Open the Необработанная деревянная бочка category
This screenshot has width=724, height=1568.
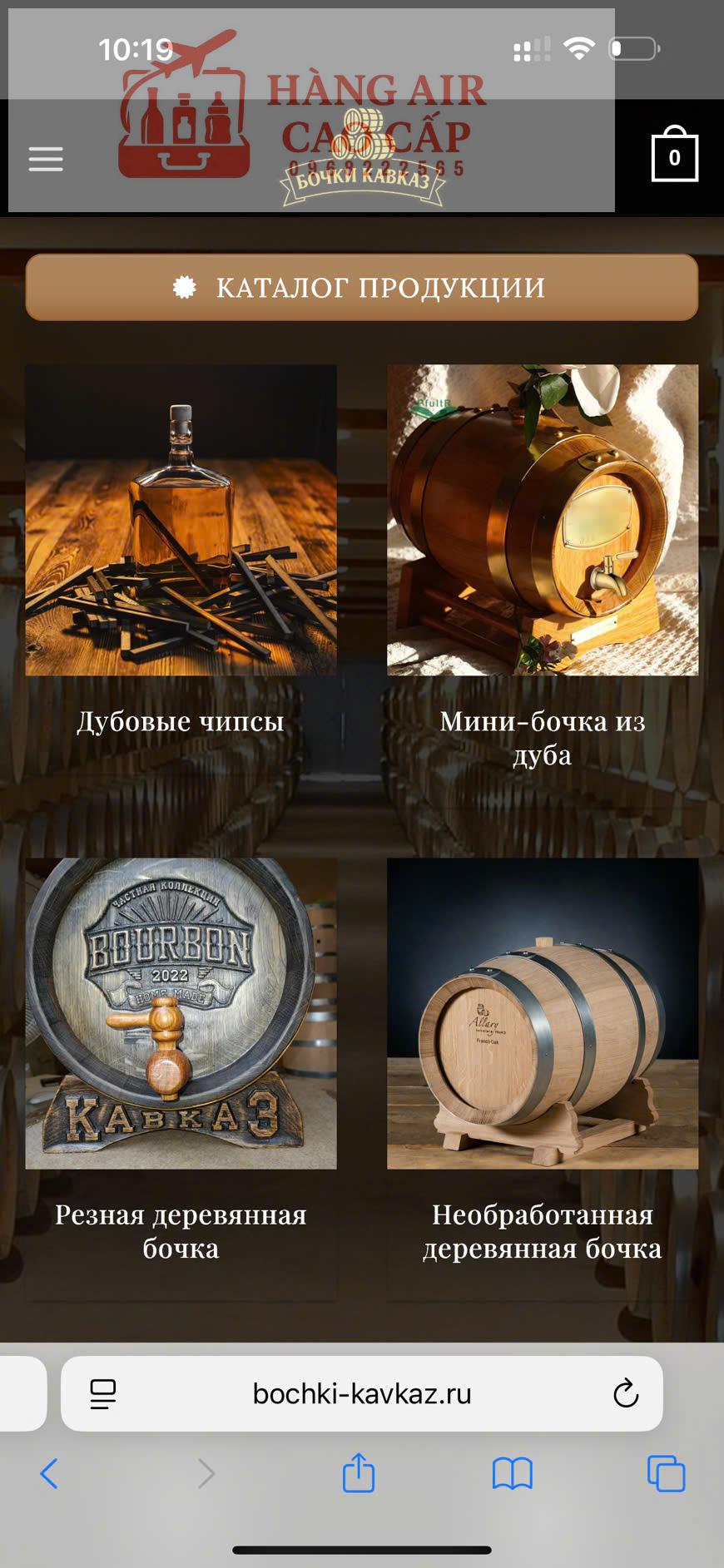542,1014
